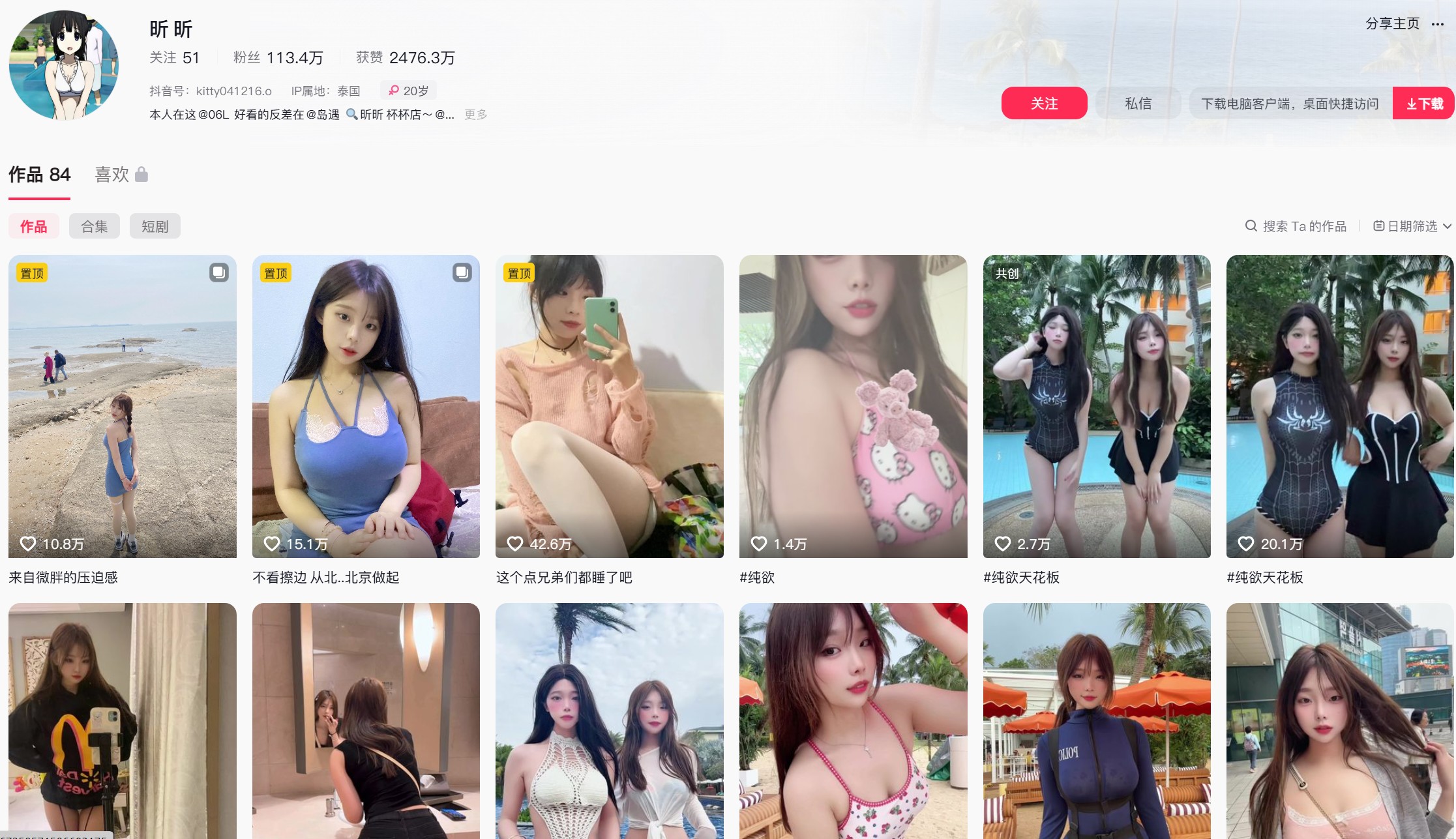1456x839 pixels.
Task: Open the 共创 video with 2.7万 likes
Action: [x=1097, y=406]
